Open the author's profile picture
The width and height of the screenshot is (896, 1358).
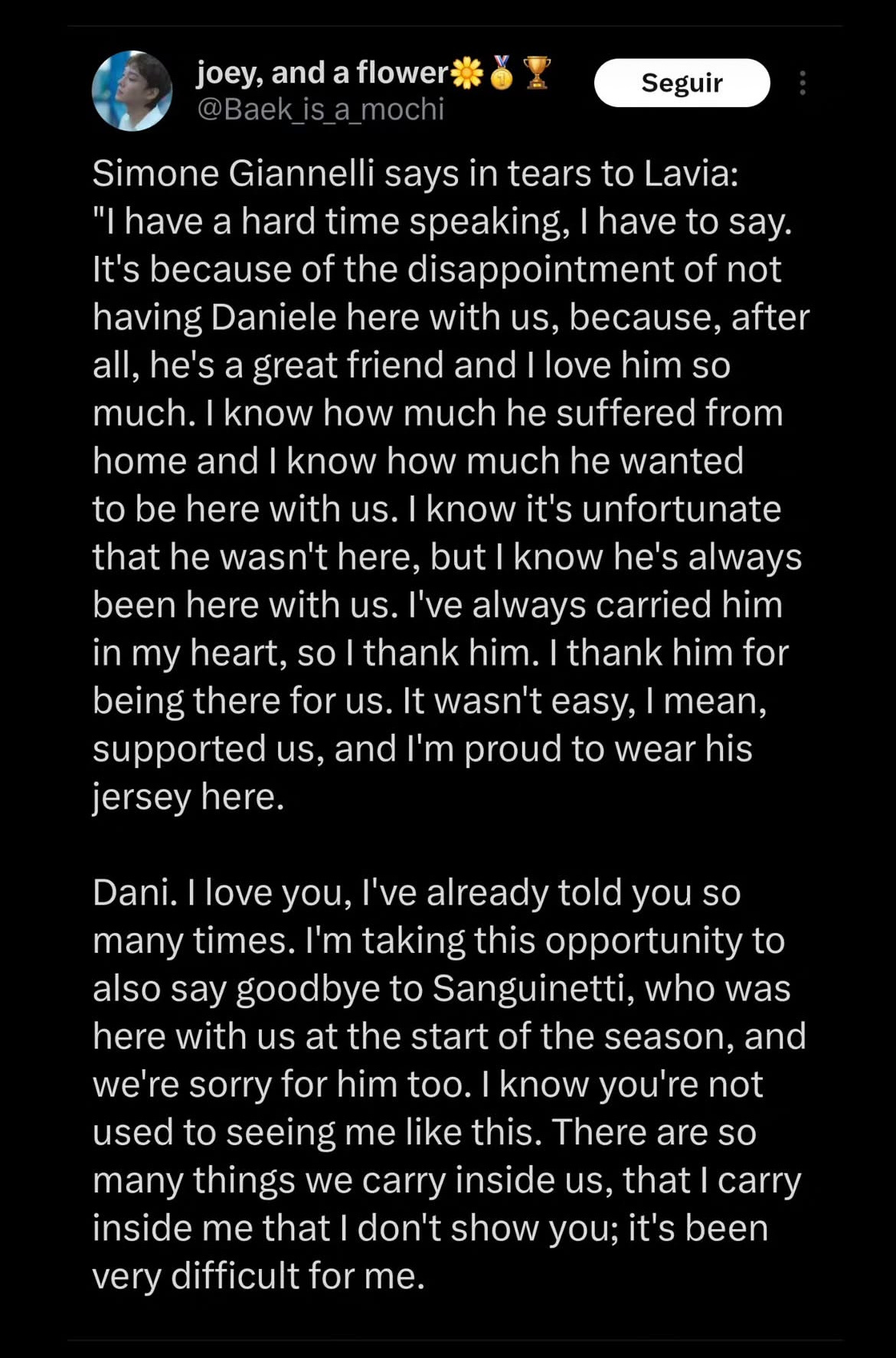[x=132, y=90]
